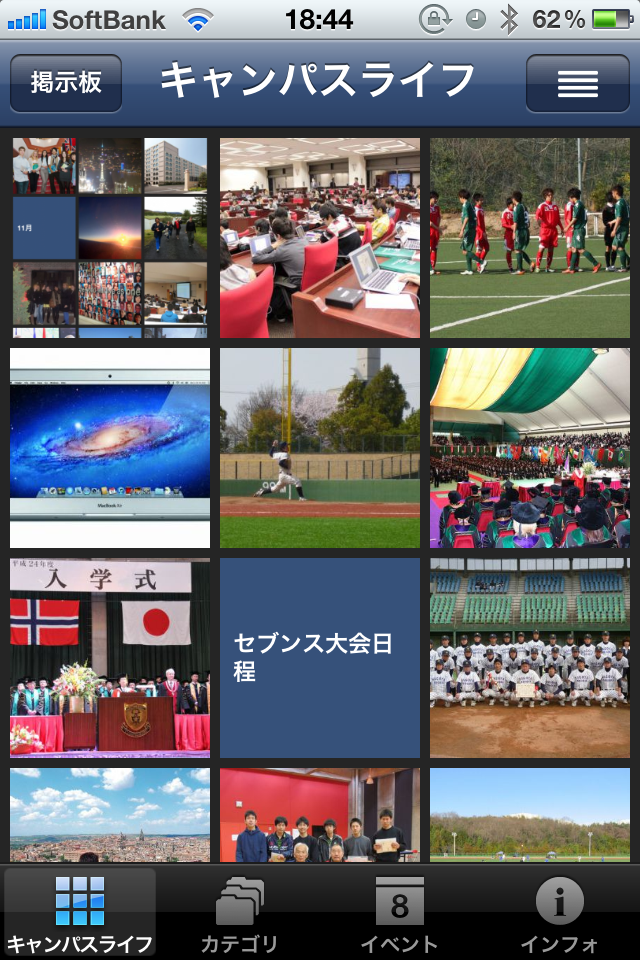Open the MacBook galaxy wallpaper photo

click(x=110, y=448)
